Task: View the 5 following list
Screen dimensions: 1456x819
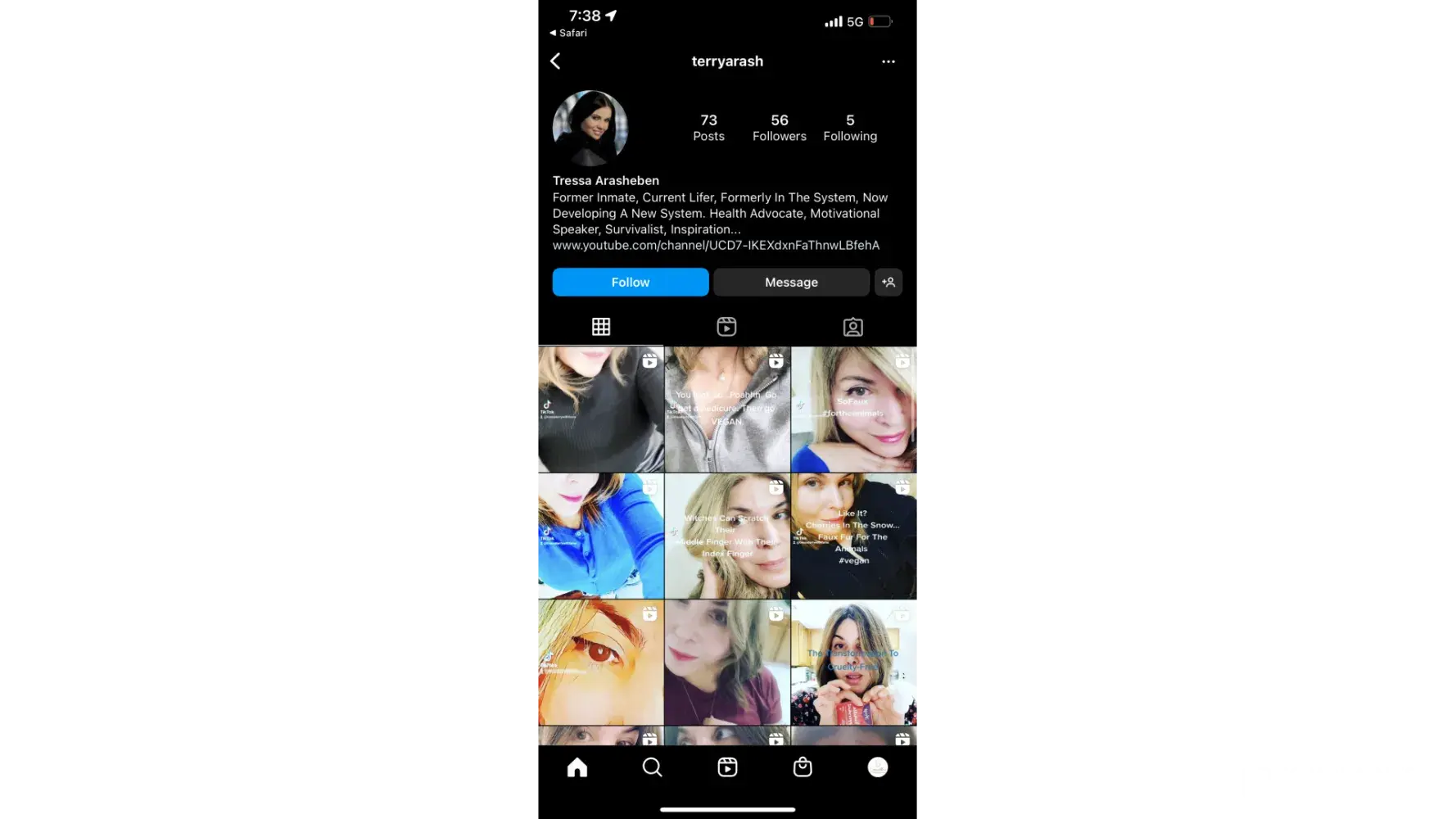Action: pyautogui.click(x=849, y=128)
